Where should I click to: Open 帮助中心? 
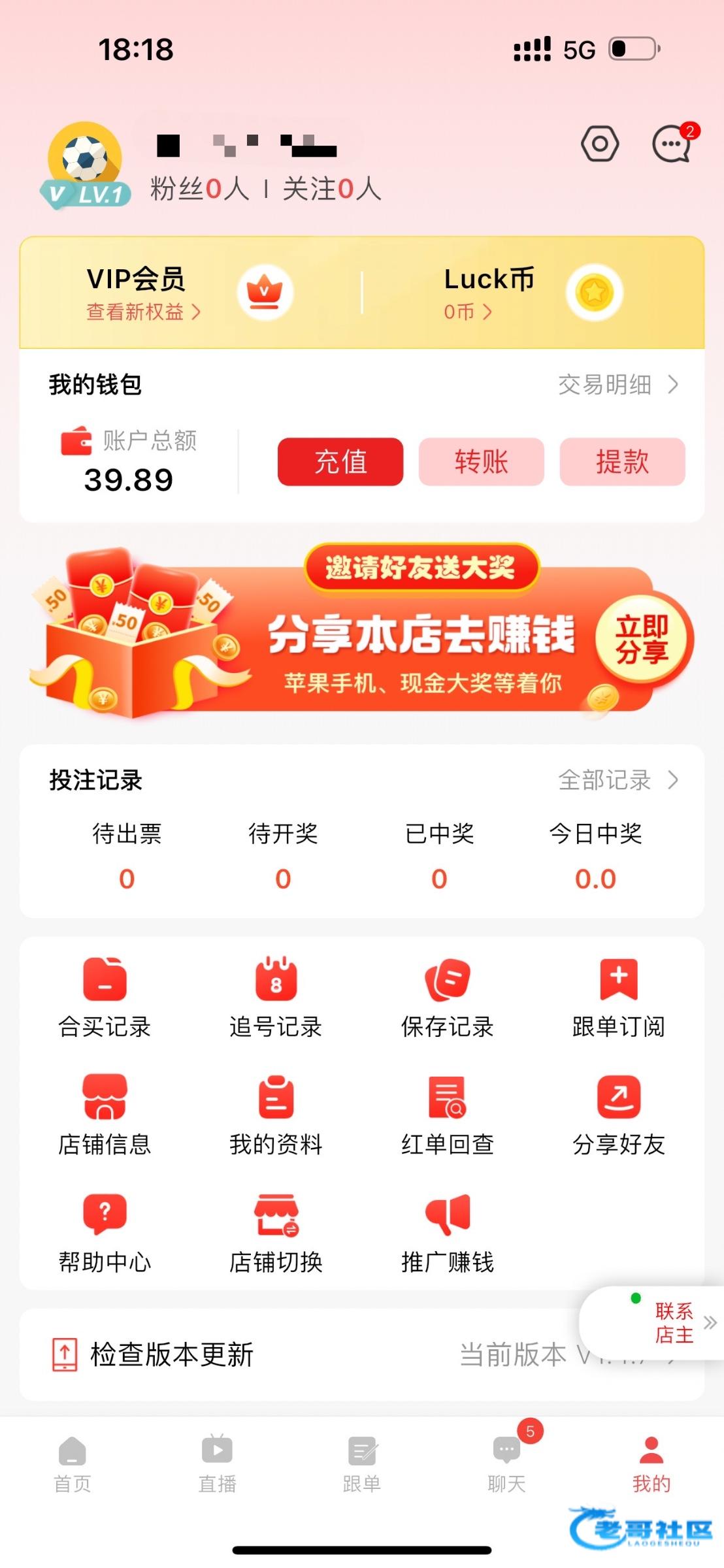105,1233
